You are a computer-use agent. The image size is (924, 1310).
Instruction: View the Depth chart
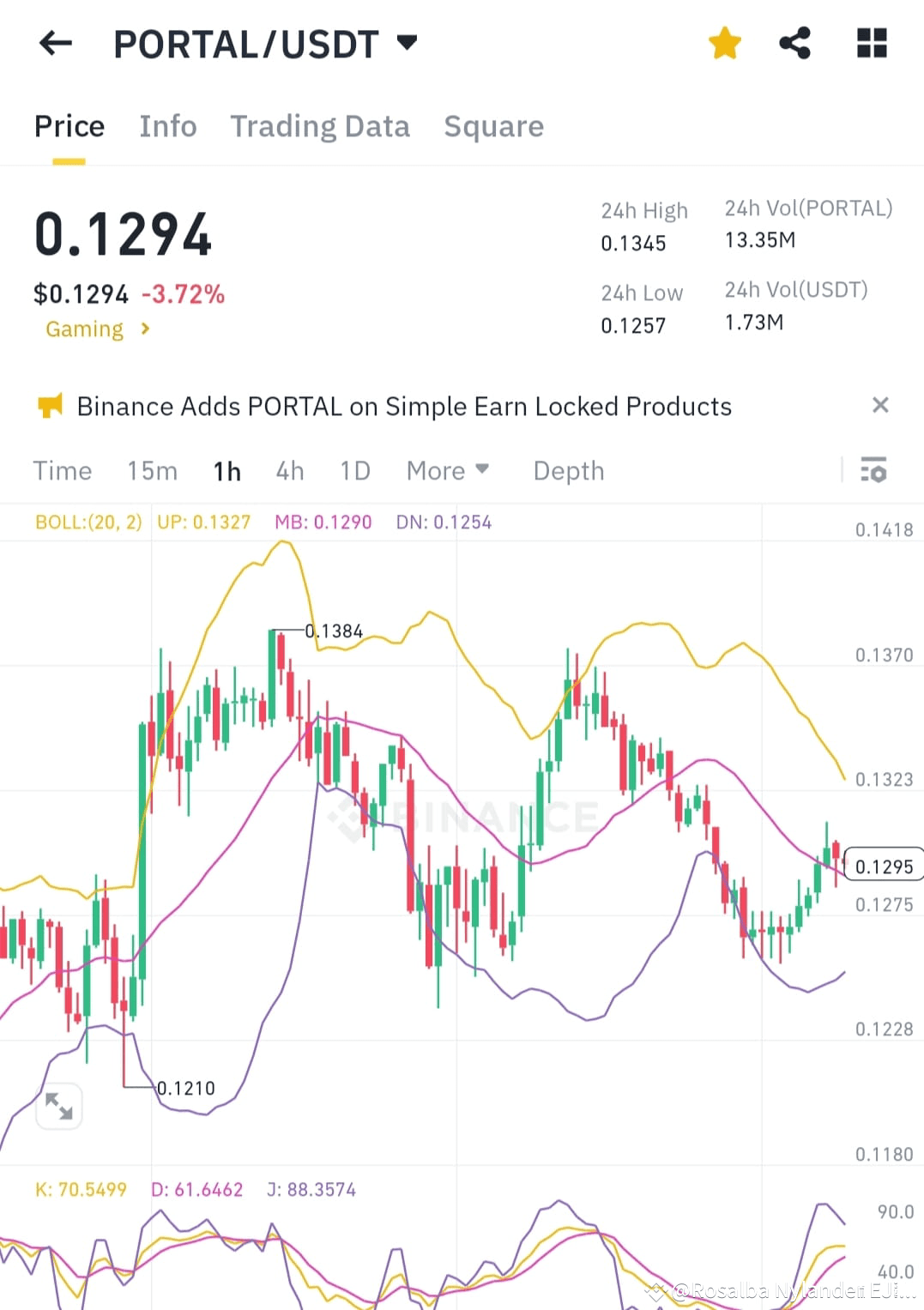click(568, 470)
